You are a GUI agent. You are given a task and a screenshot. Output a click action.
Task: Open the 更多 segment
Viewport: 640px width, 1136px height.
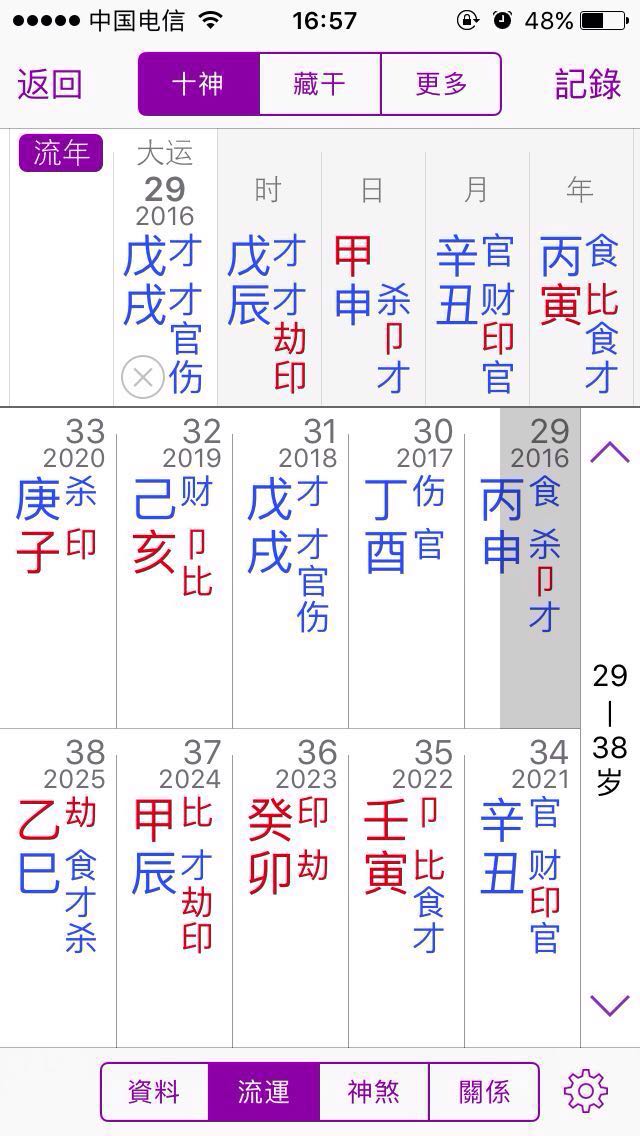(x=441, y=84)
